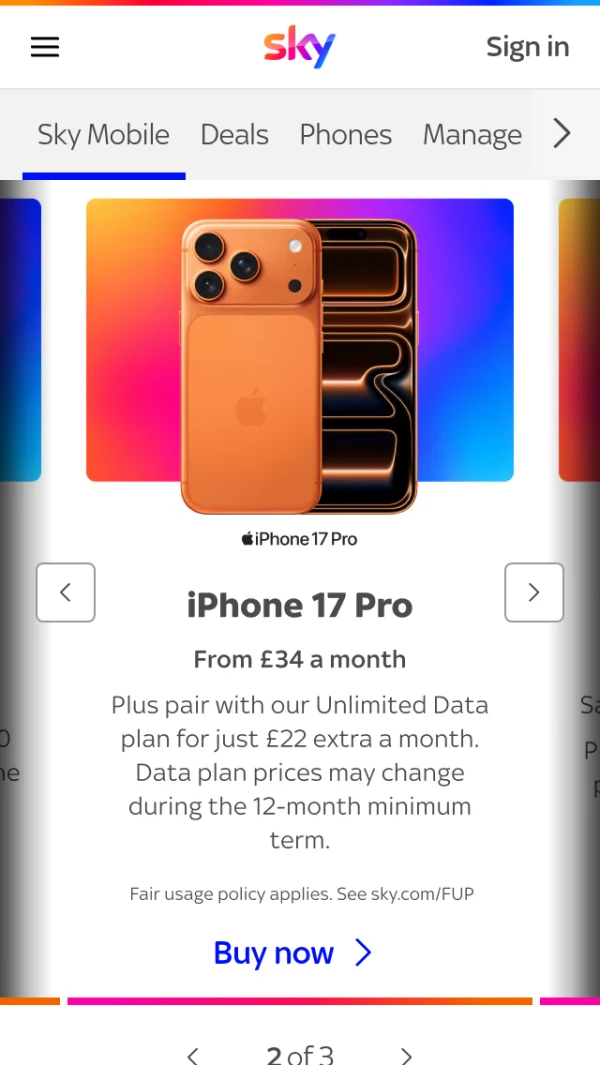
Task: Switch to Sky Mobile tab
Action: point(103,134)
